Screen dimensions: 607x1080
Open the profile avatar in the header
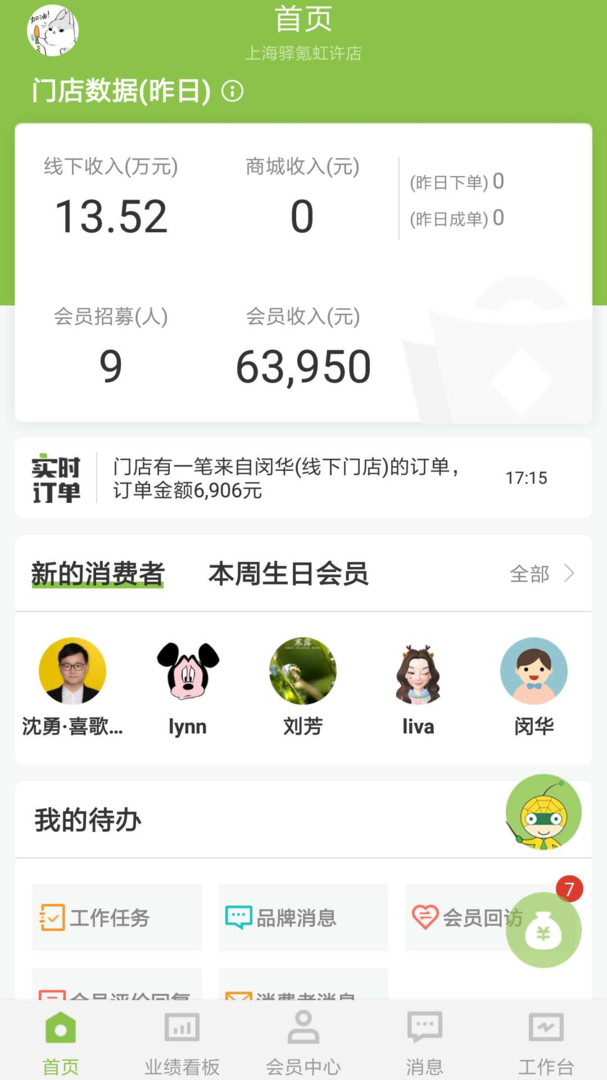[52, 30]
